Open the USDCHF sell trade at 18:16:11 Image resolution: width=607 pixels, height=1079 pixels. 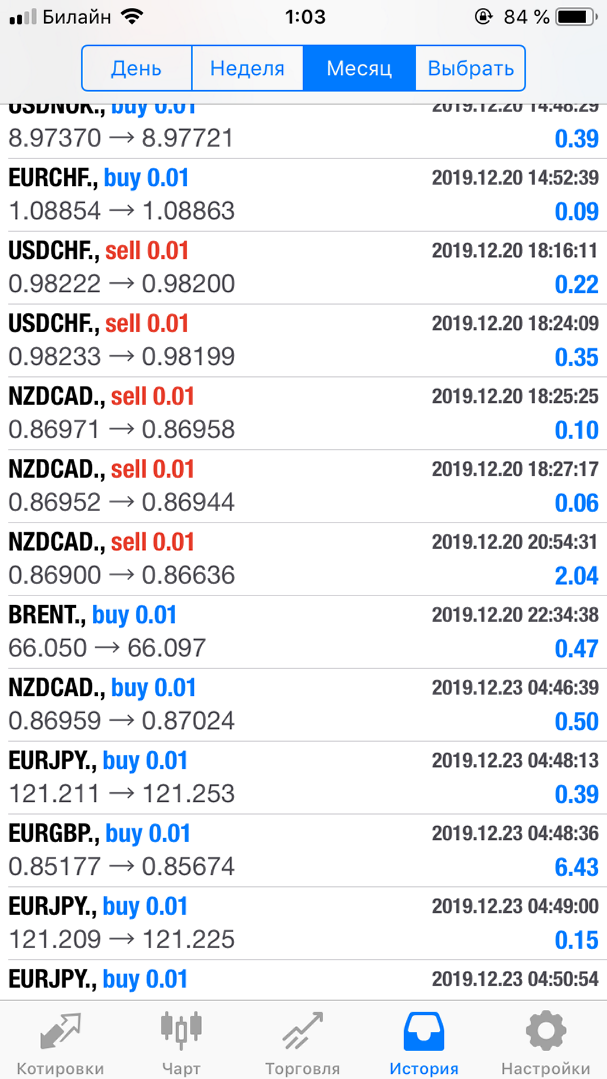click(304, 268)
